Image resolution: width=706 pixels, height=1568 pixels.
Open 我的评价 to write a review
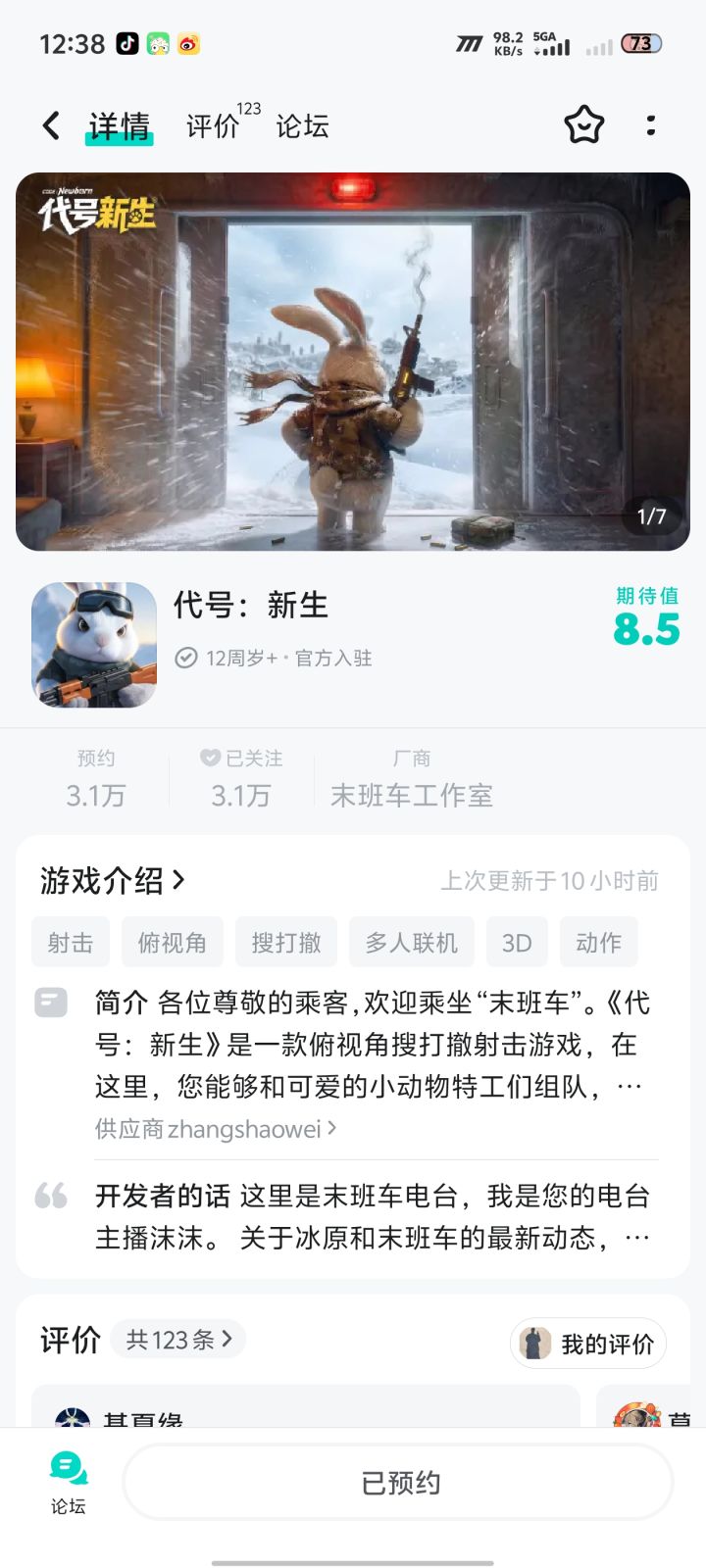coord(586,1344)
